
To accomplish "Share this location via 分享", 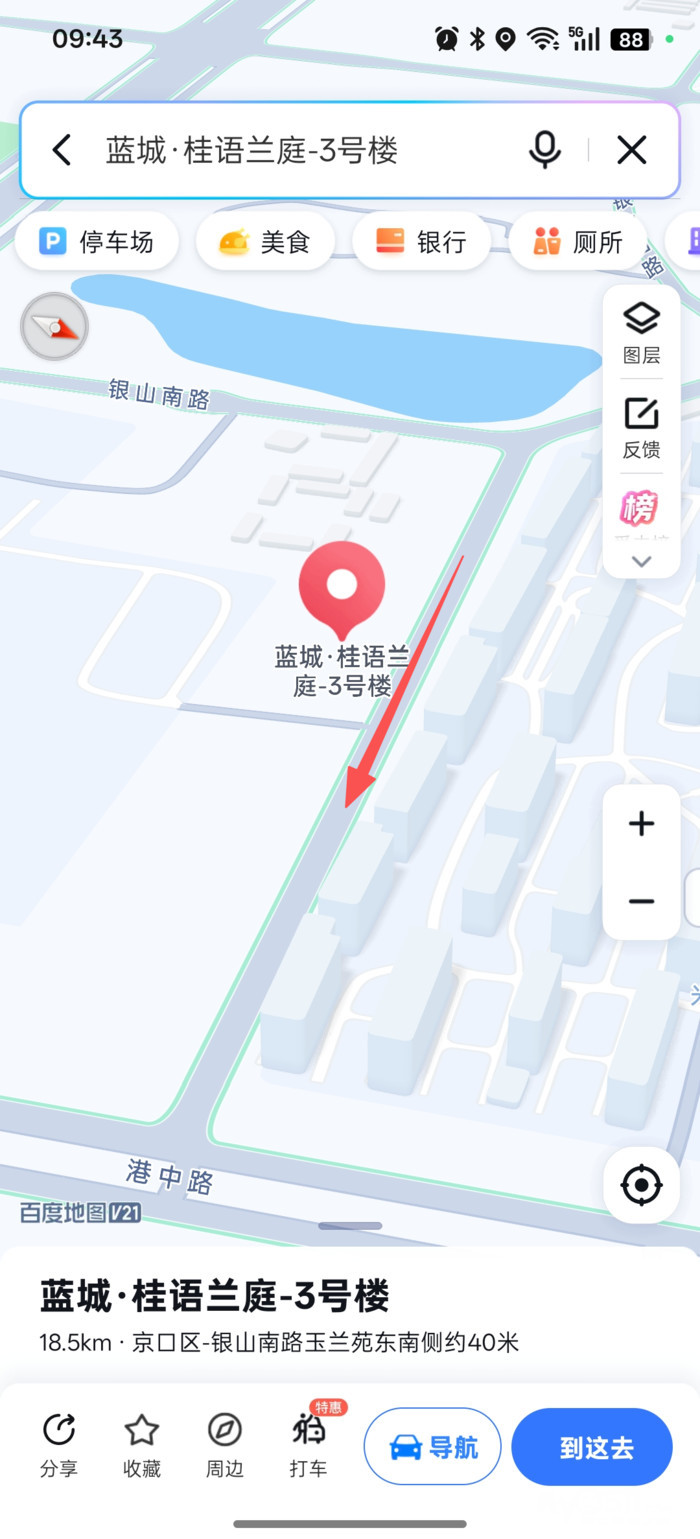I will pyautogui.click(x=59, y=1446).
